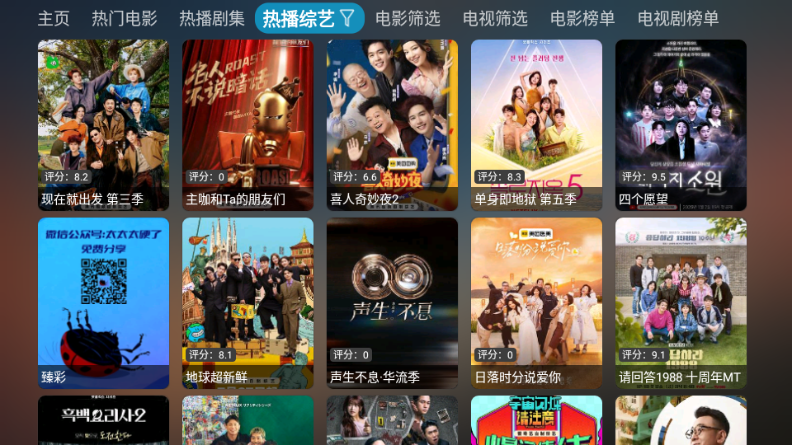Select the 电影筛选 tab
Viewport: 792px width, 445px height.
tap(407, 18)
